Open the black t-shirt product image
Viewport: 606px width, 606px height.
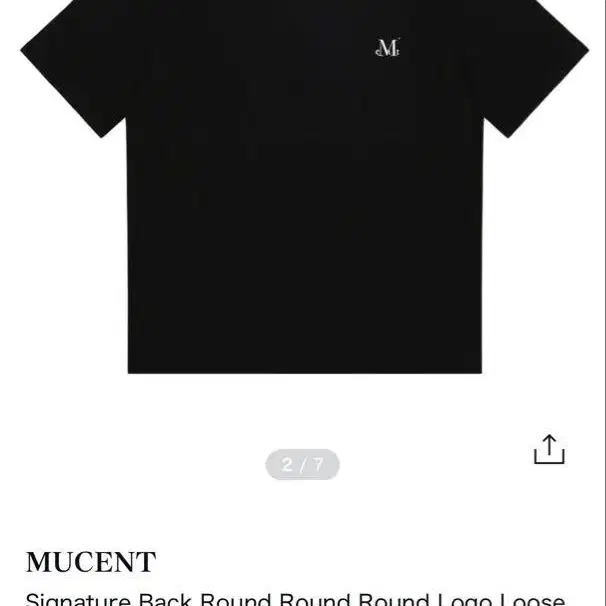coord(304,187)
